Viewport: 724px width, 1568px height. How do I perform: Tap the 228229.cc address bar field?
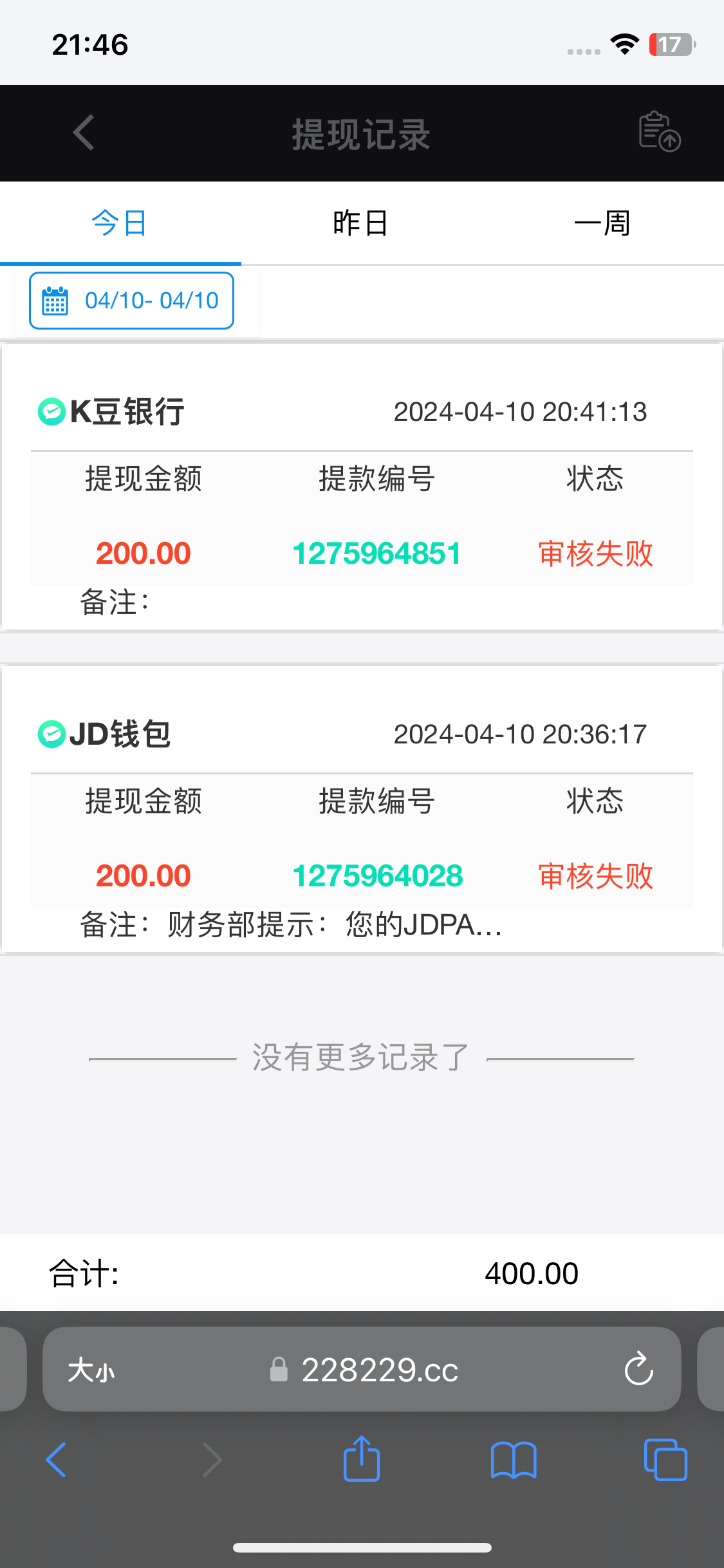[380, 1369]
